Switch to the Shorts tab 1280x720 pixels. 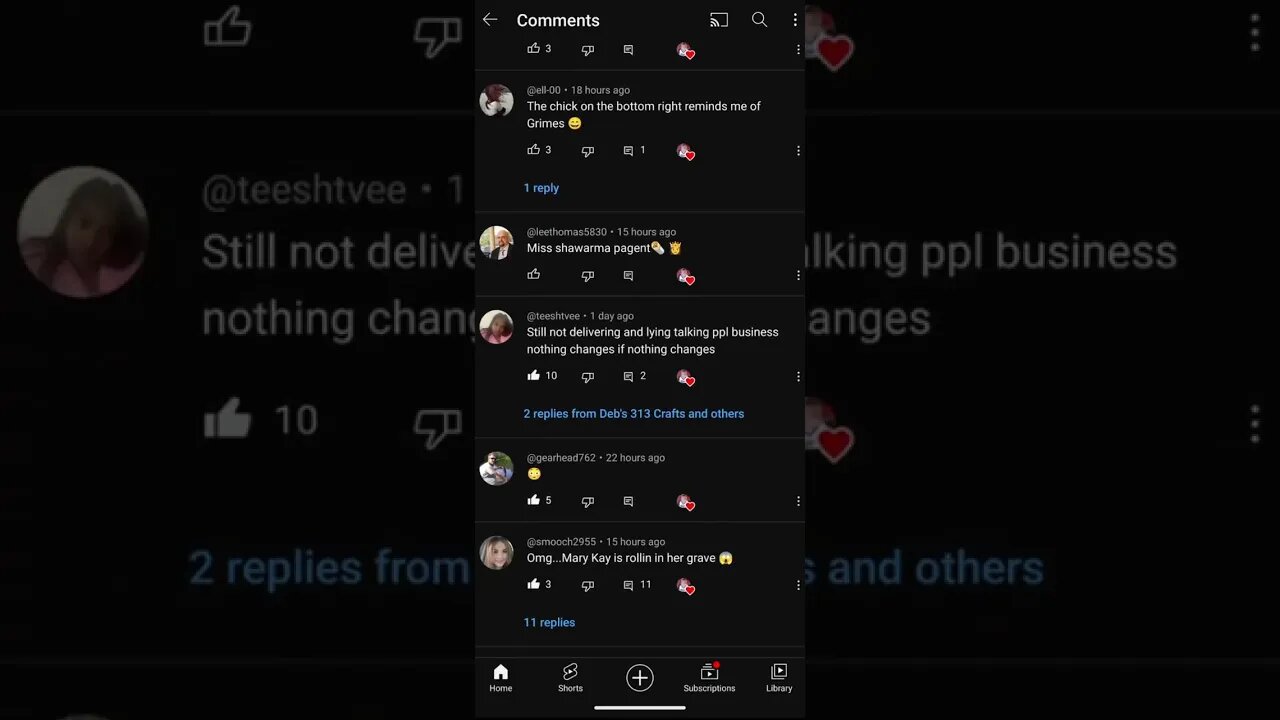570,677
